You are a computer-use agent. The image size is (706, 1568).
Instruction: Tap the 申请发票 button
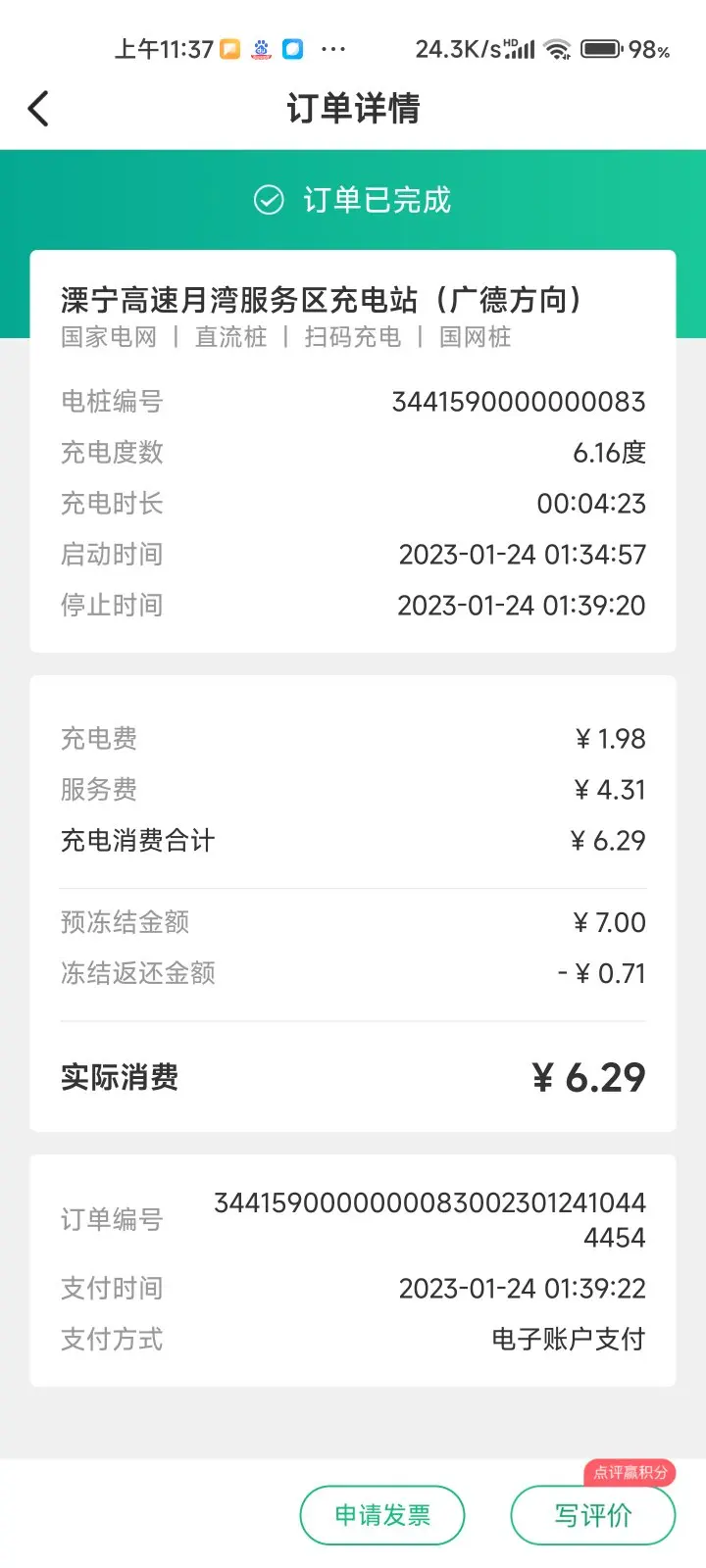coord(382,1515)
